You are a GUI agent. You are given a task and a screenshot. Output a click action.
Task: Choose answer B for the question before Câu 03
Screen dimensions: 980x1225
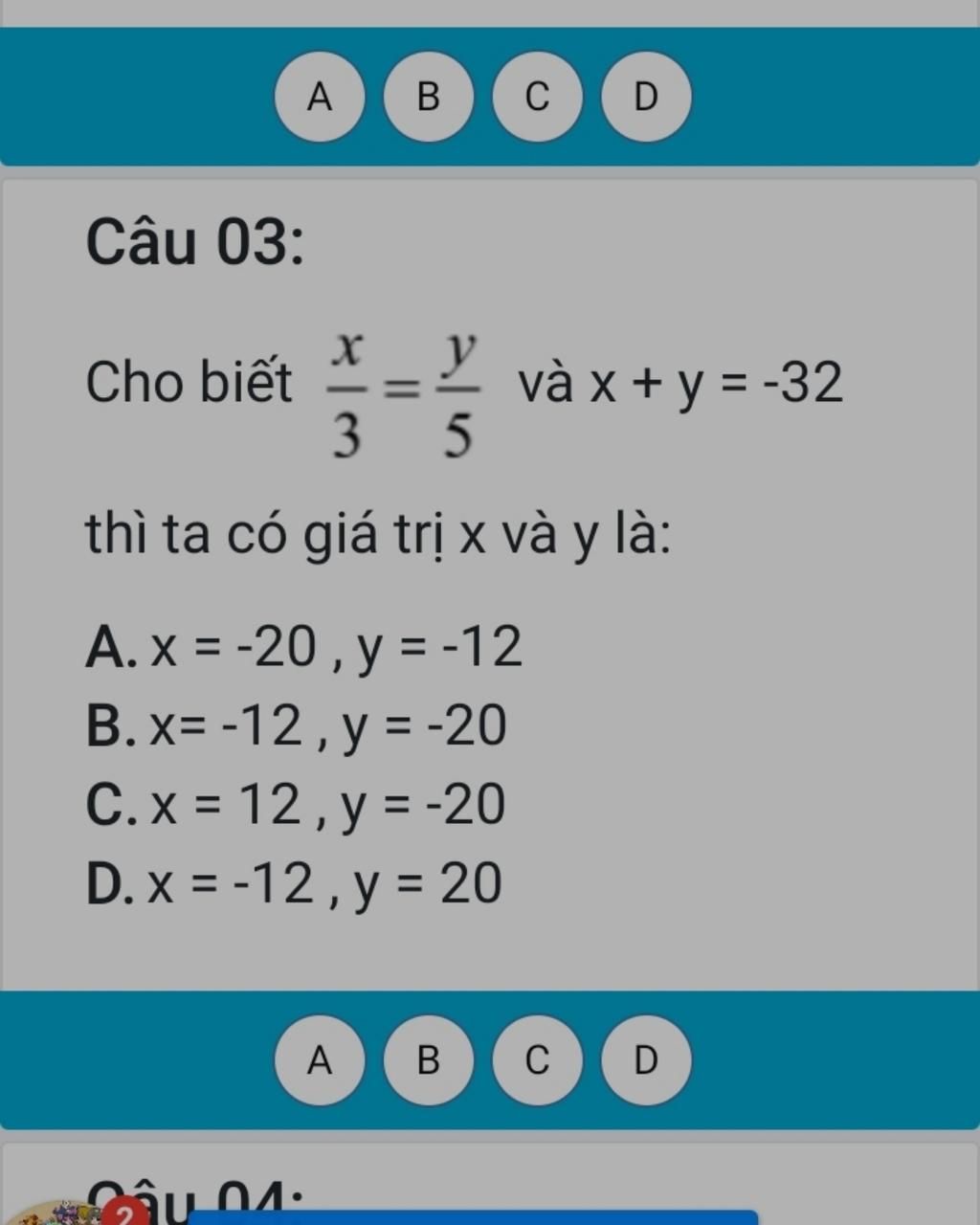pyautogui.click(x=428, y=97)
